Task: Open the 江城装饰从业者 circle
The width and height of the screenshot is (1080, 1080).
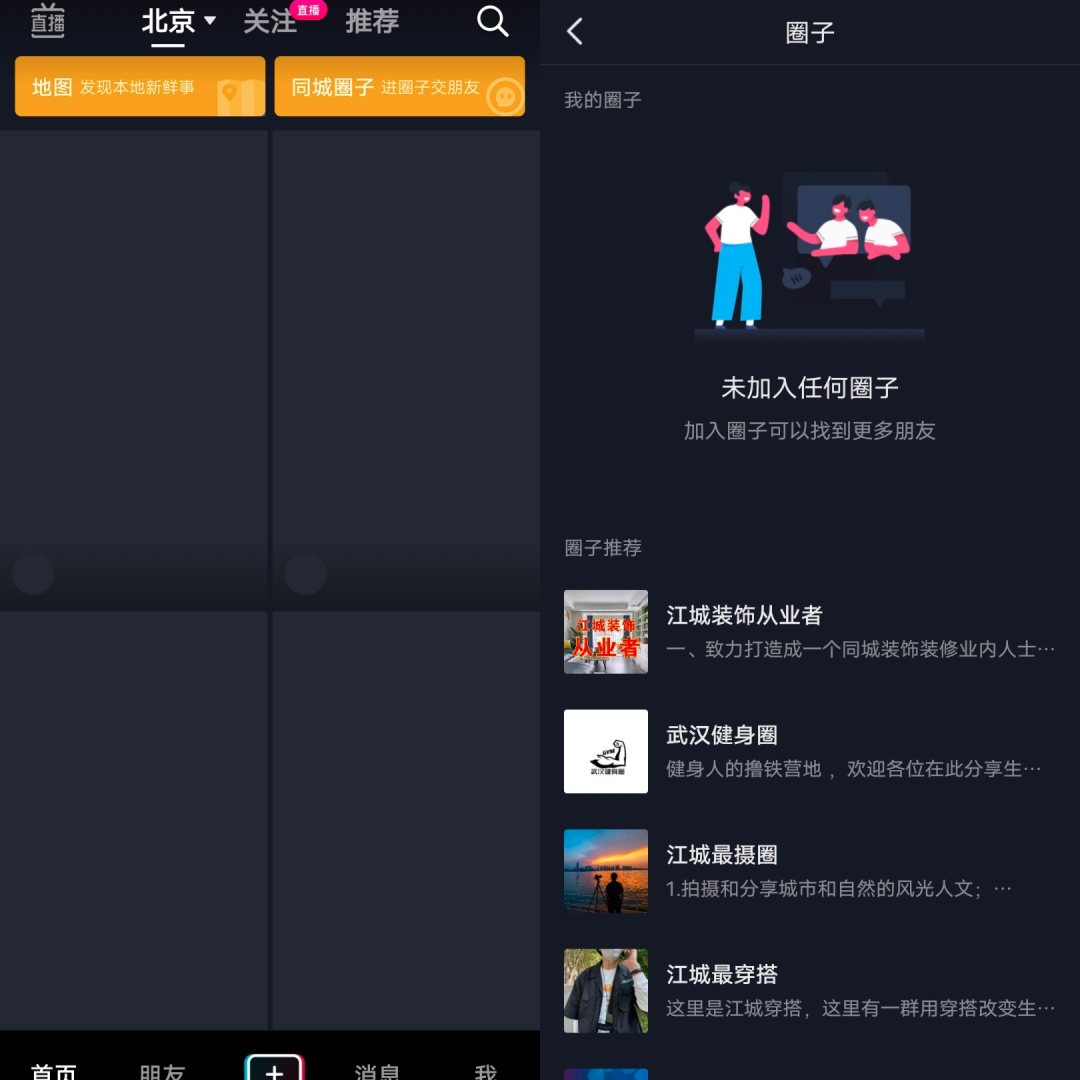Action: coord(810,632)
